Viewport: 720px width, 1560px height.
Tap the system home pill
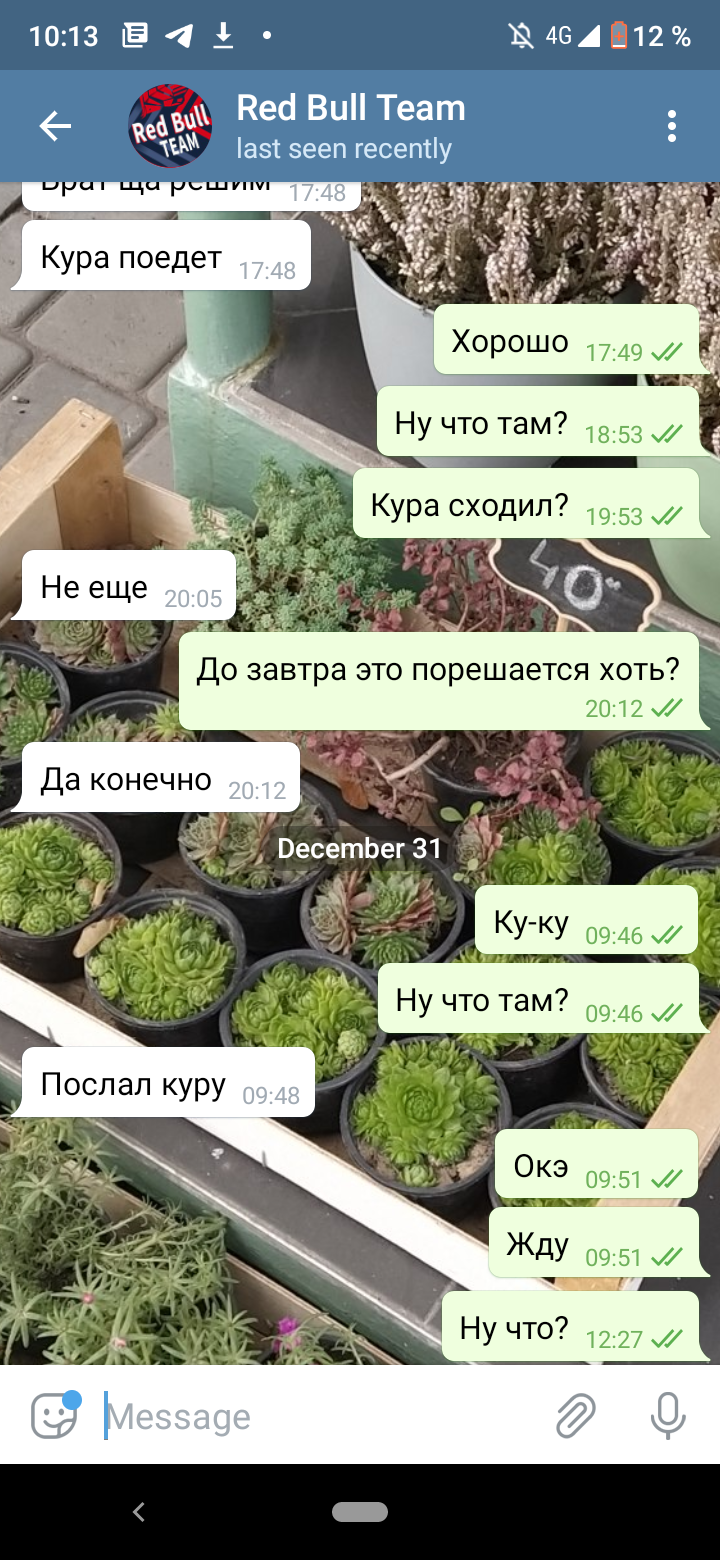(x=360, y=1512)
